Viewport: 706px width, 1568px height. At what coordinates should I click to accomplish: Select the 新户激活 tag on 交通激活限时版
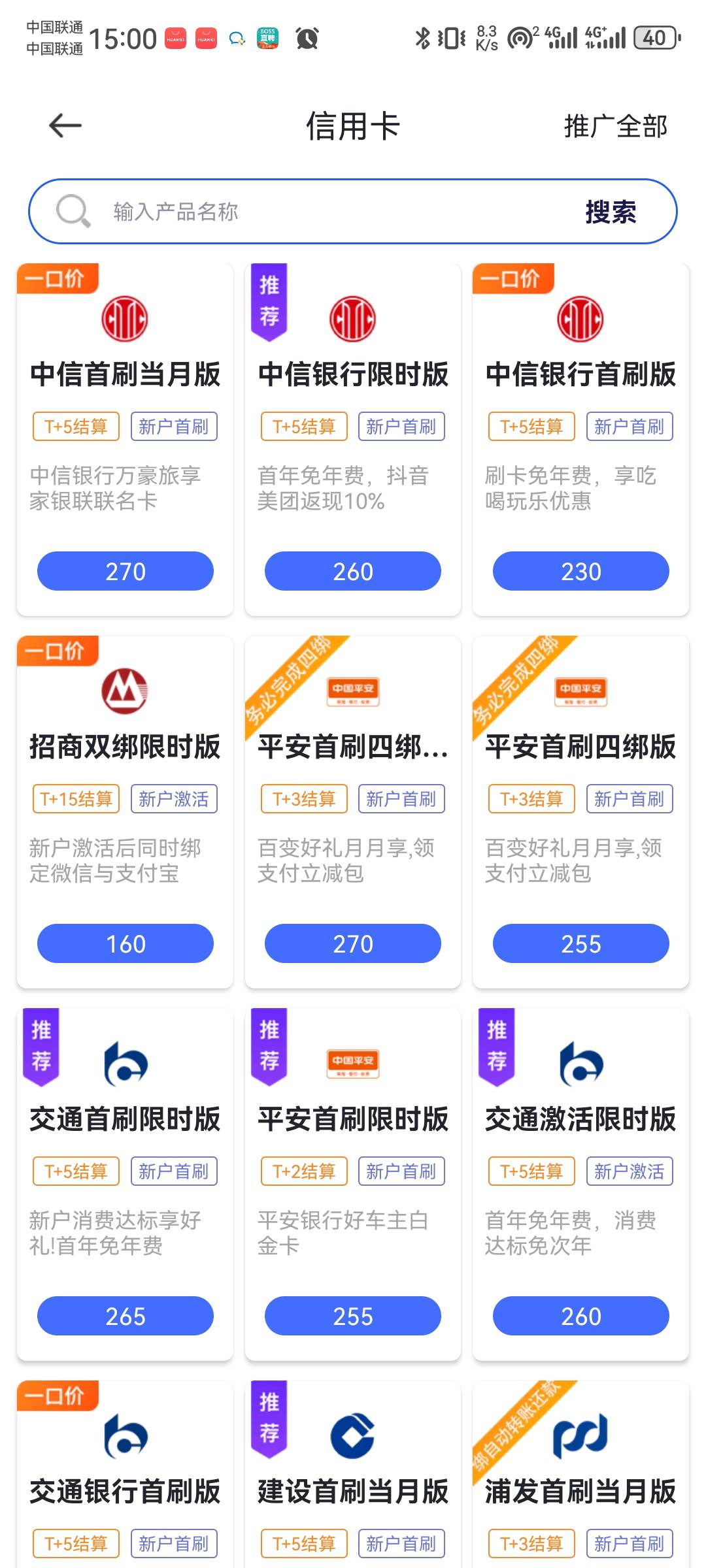[630, 1171]
